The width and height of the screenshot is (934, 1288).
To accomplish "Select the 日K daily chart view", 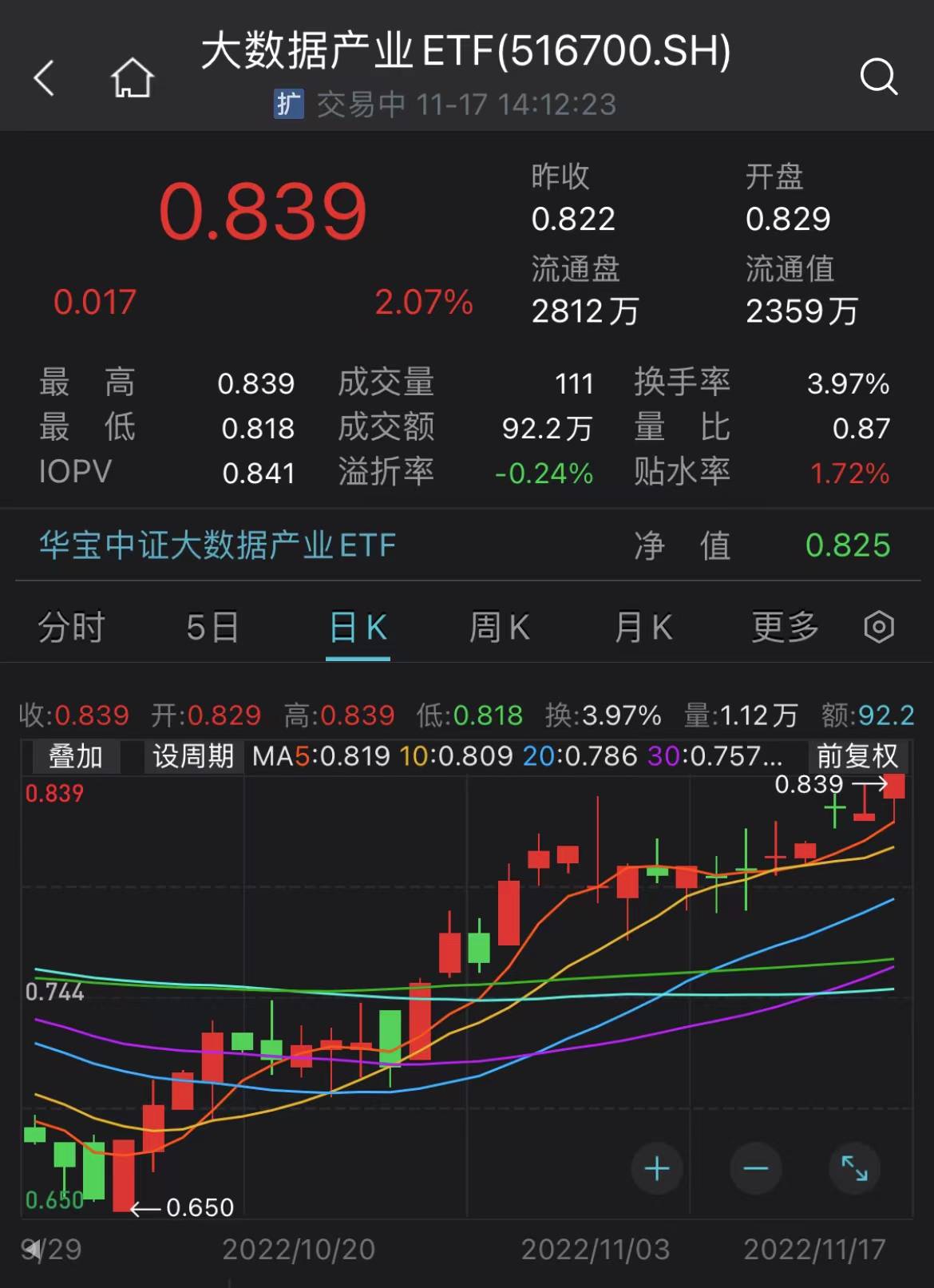I will (358, 628).
